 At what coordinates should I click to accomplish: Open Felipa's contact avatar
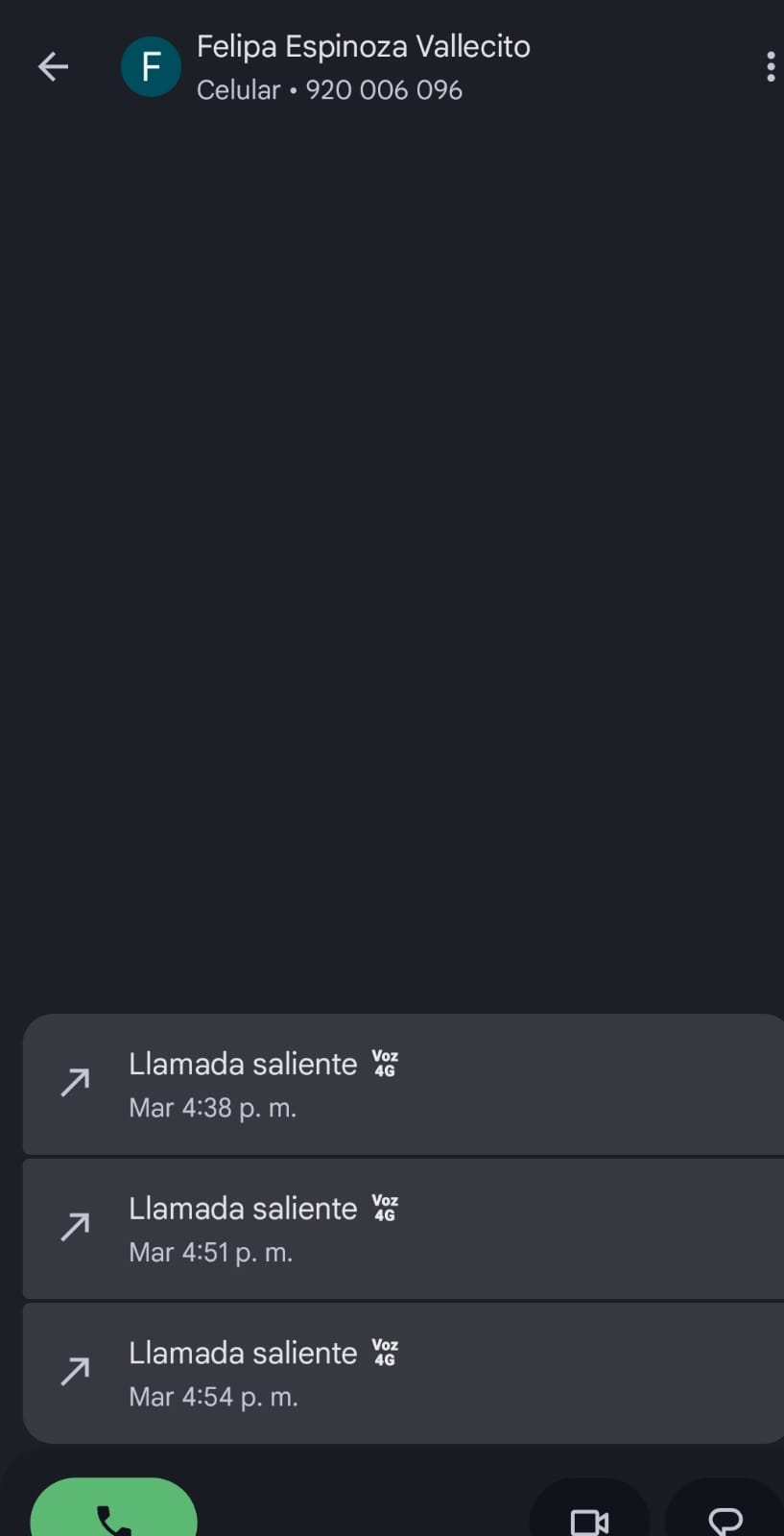point(151,67)
